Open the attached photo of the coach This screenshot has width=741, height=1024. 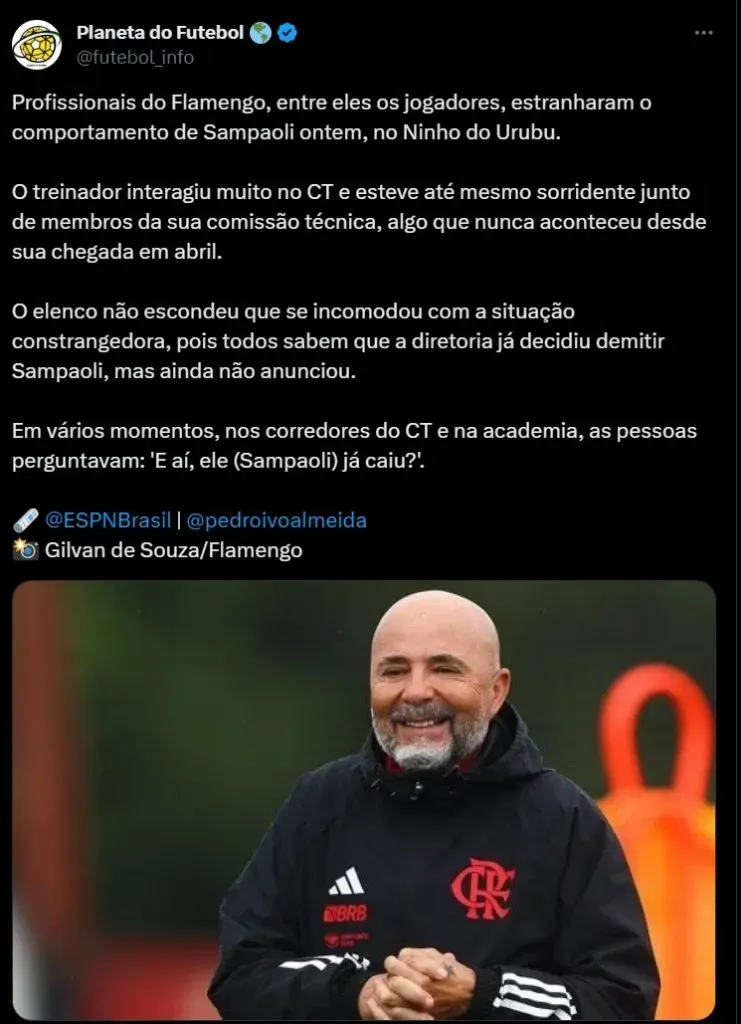pyautogui.click(x=364, y=798)
